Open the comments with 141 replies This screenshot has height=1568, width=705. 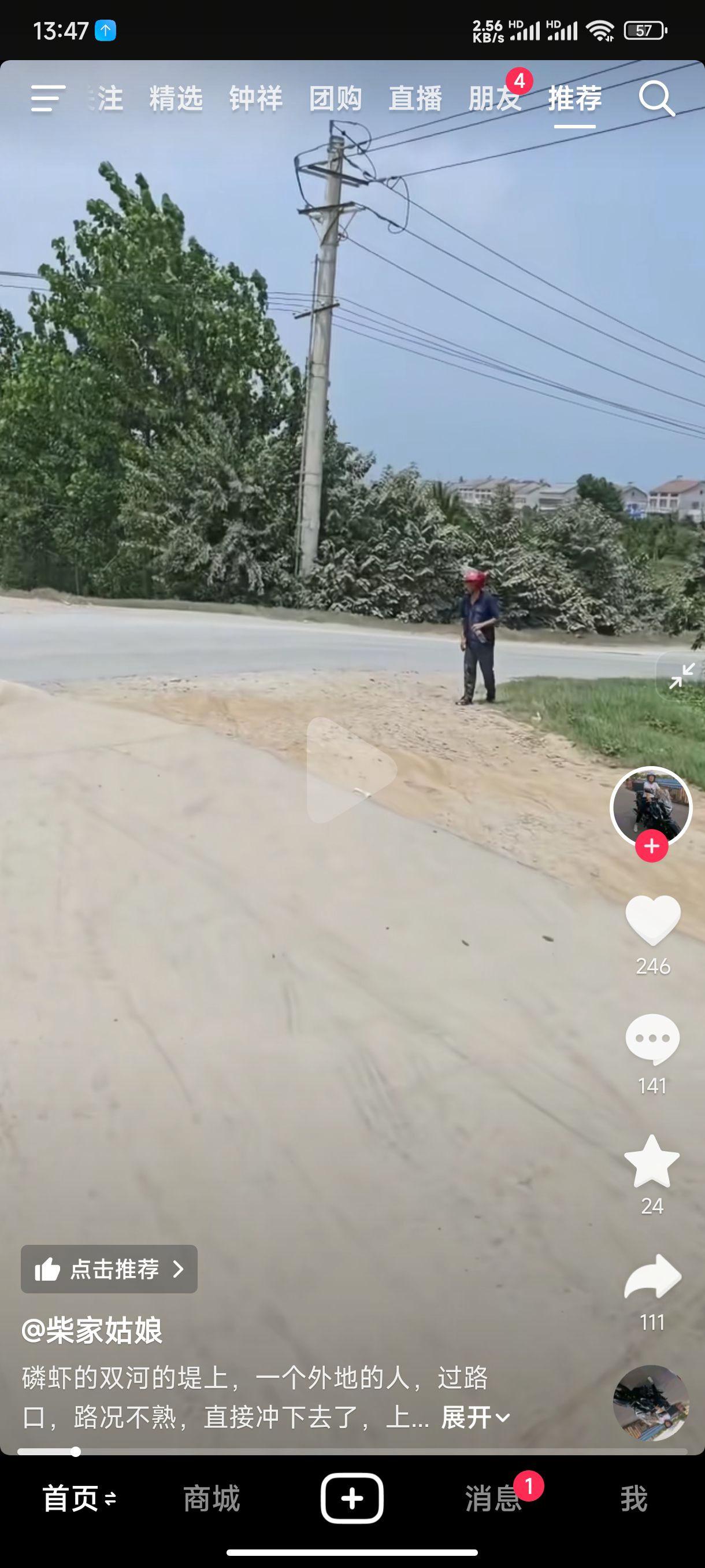652,1039
